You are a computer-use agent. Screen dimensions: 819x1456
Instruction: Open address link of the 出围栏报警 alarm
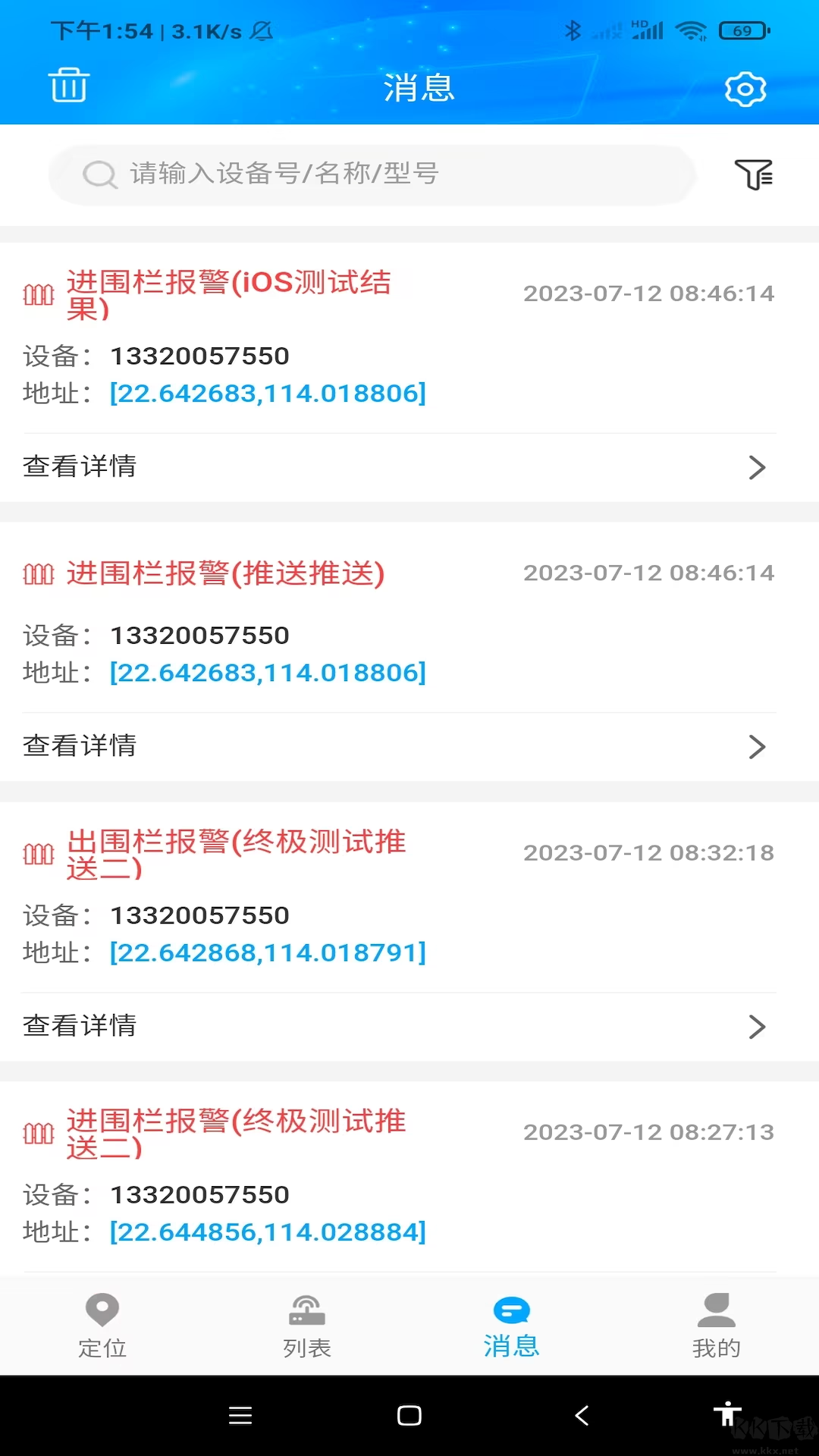[268, 952]
